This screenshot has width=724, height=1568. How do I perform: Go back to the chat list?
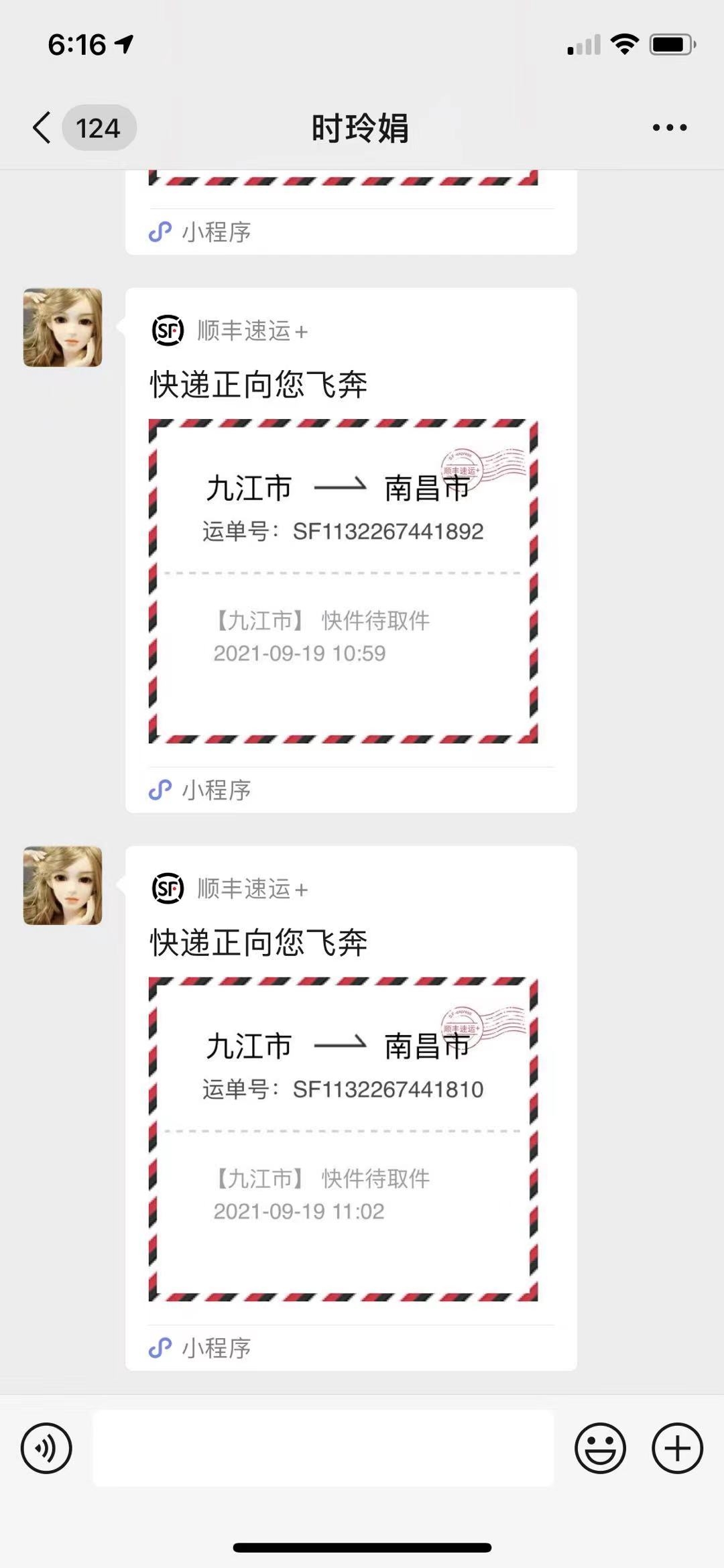tap(42, 127)
